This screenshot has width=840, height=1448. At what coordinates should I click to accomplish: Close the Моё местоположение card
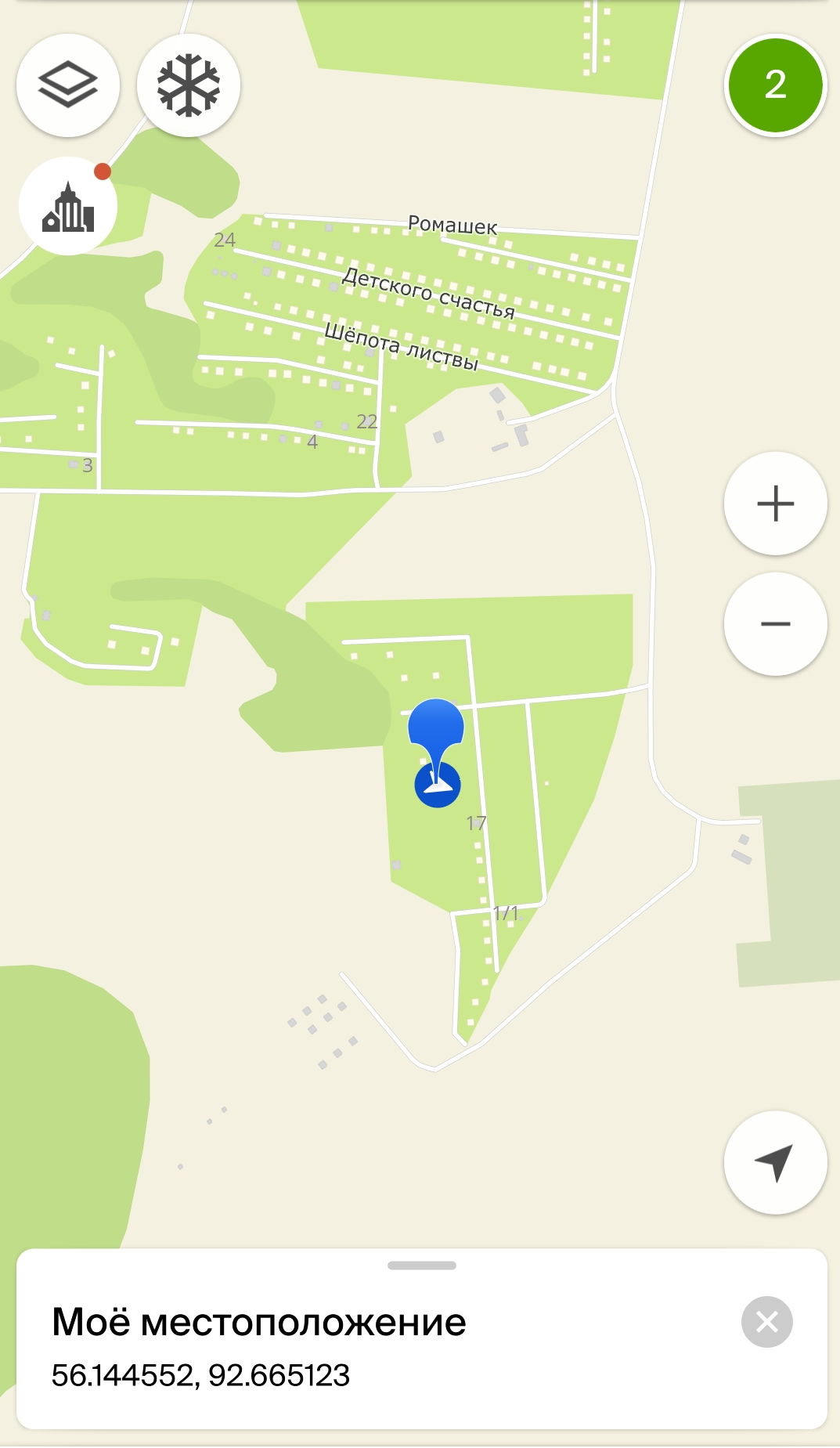[766, 1322]
